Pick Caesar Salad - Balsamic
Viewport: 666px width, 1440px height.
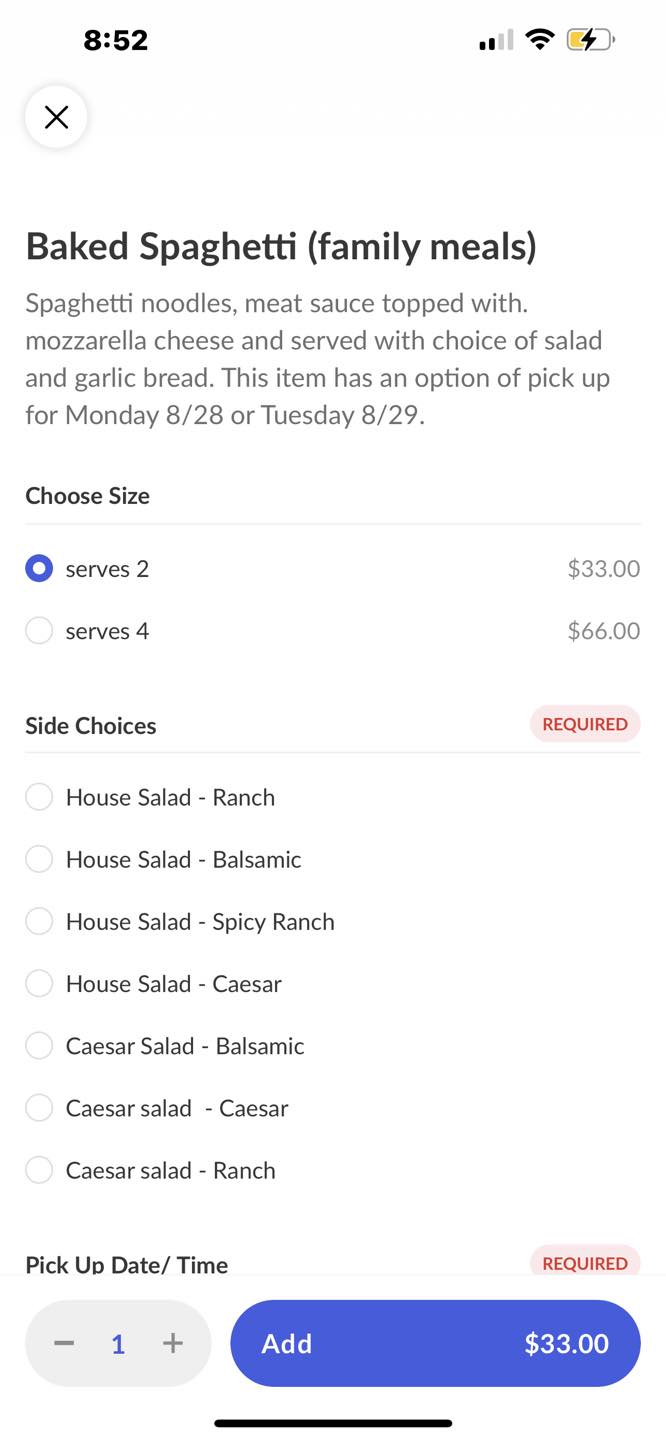tap(39, 1046)
